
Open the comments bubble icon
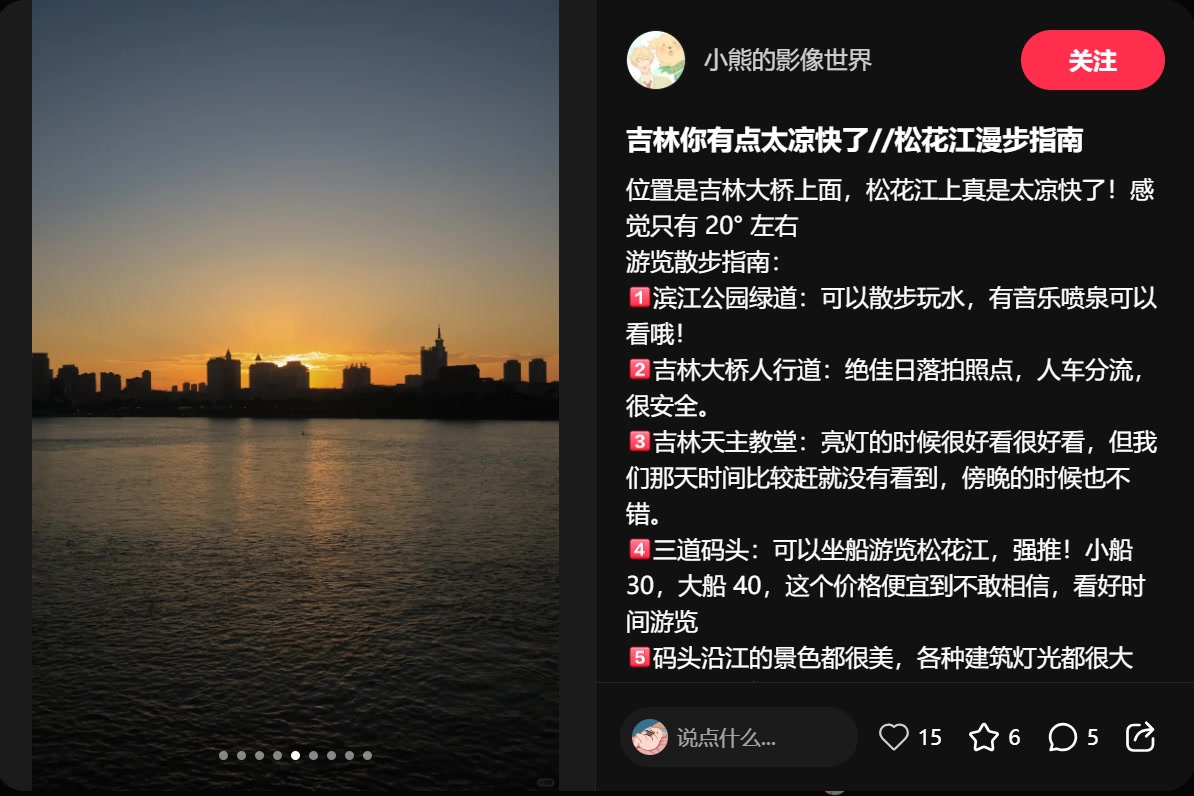(1062, 738)
